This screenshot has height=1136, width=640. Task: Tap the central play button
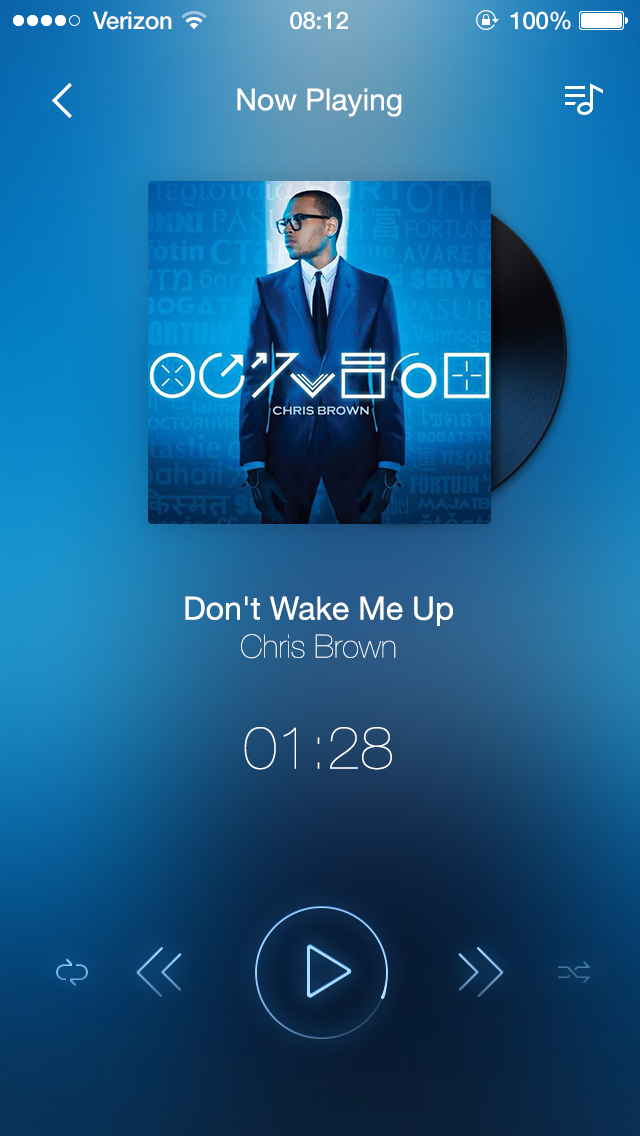tap(321, 972)
